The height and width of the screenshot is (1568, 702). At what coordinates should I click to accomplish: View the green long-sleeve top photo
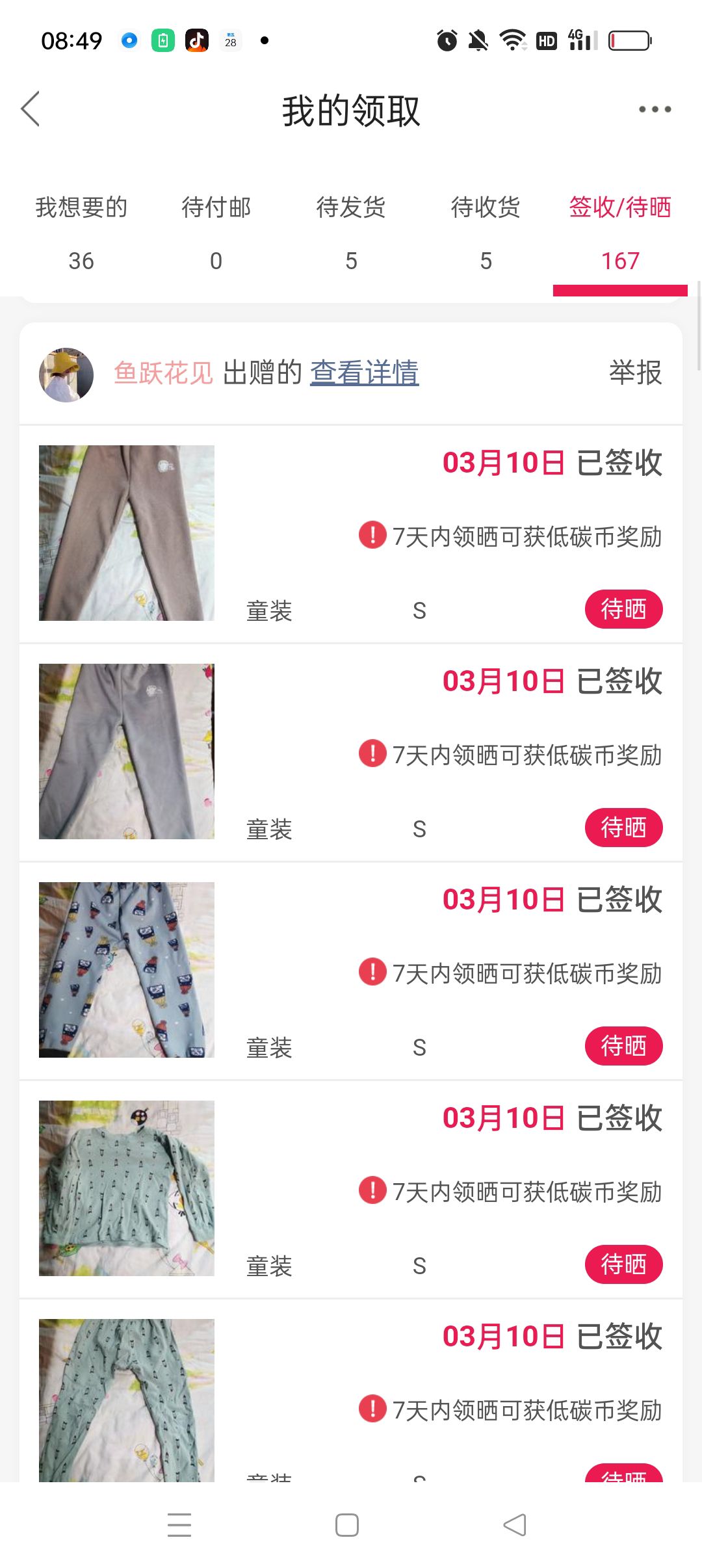tap(127, 1188)
